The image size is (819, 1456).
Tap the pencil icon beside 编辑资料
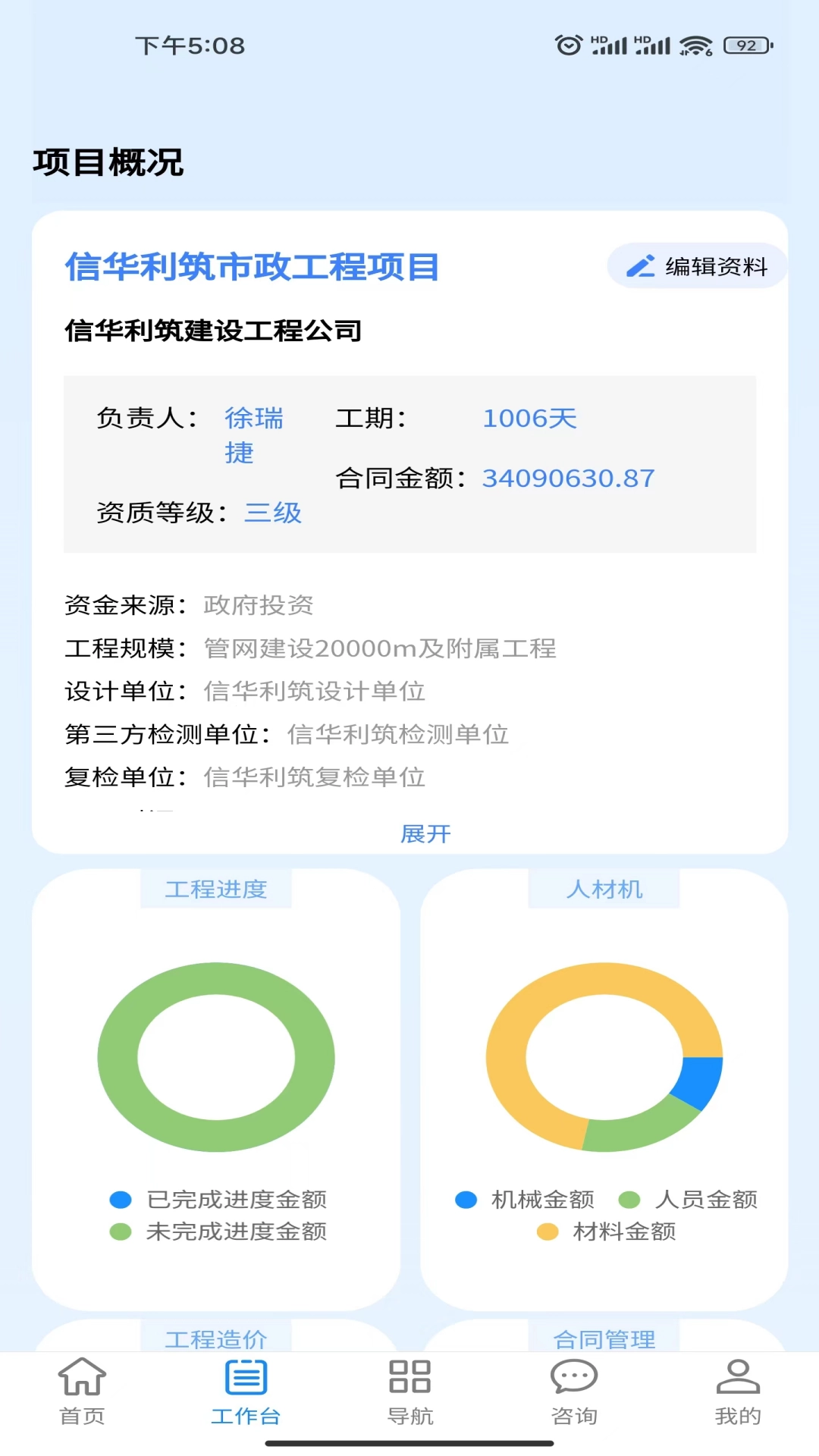tap(639, 266)
